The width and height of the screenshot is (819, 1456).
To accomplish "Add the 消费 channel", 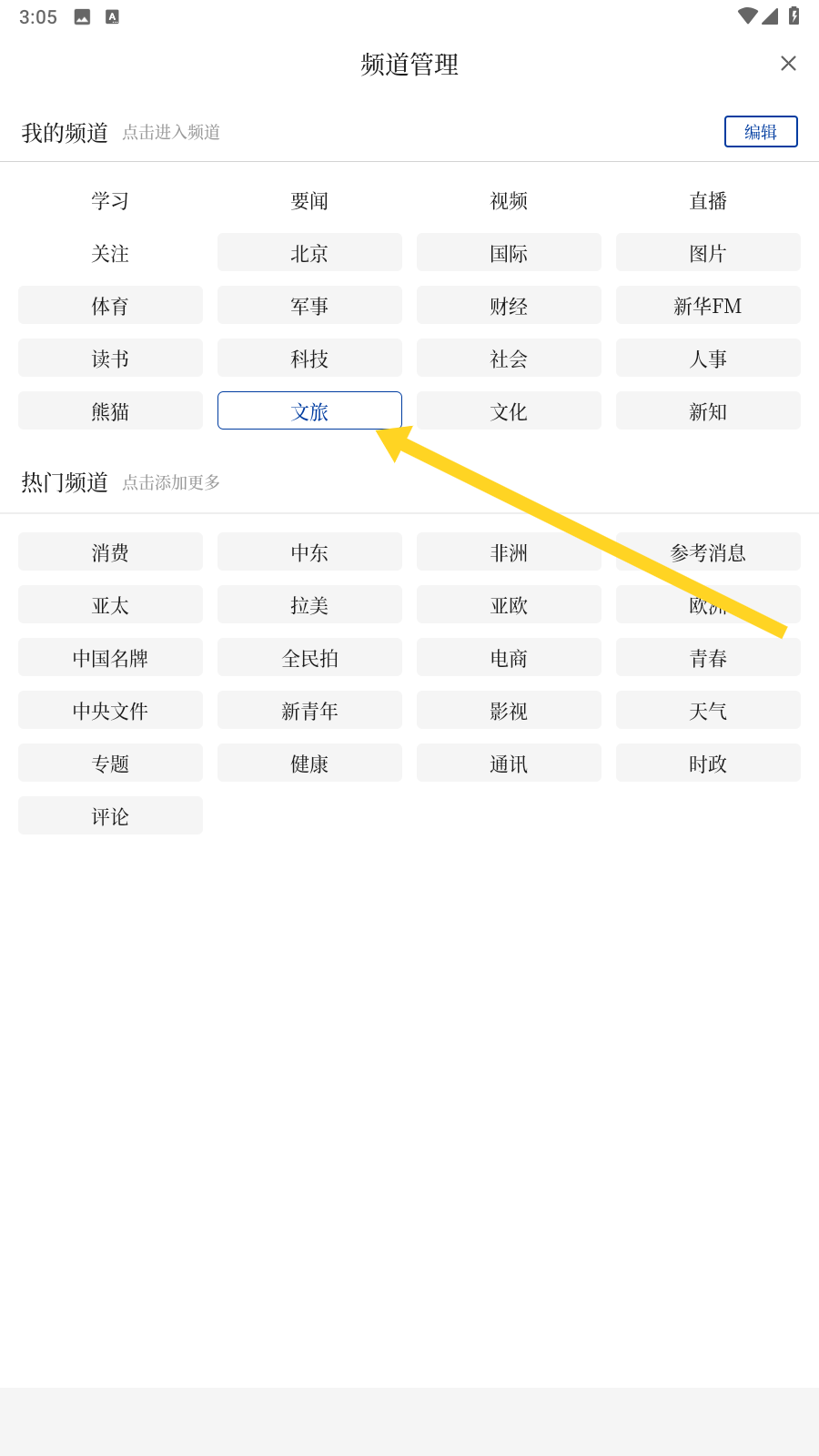I will (x=110, y=552).
